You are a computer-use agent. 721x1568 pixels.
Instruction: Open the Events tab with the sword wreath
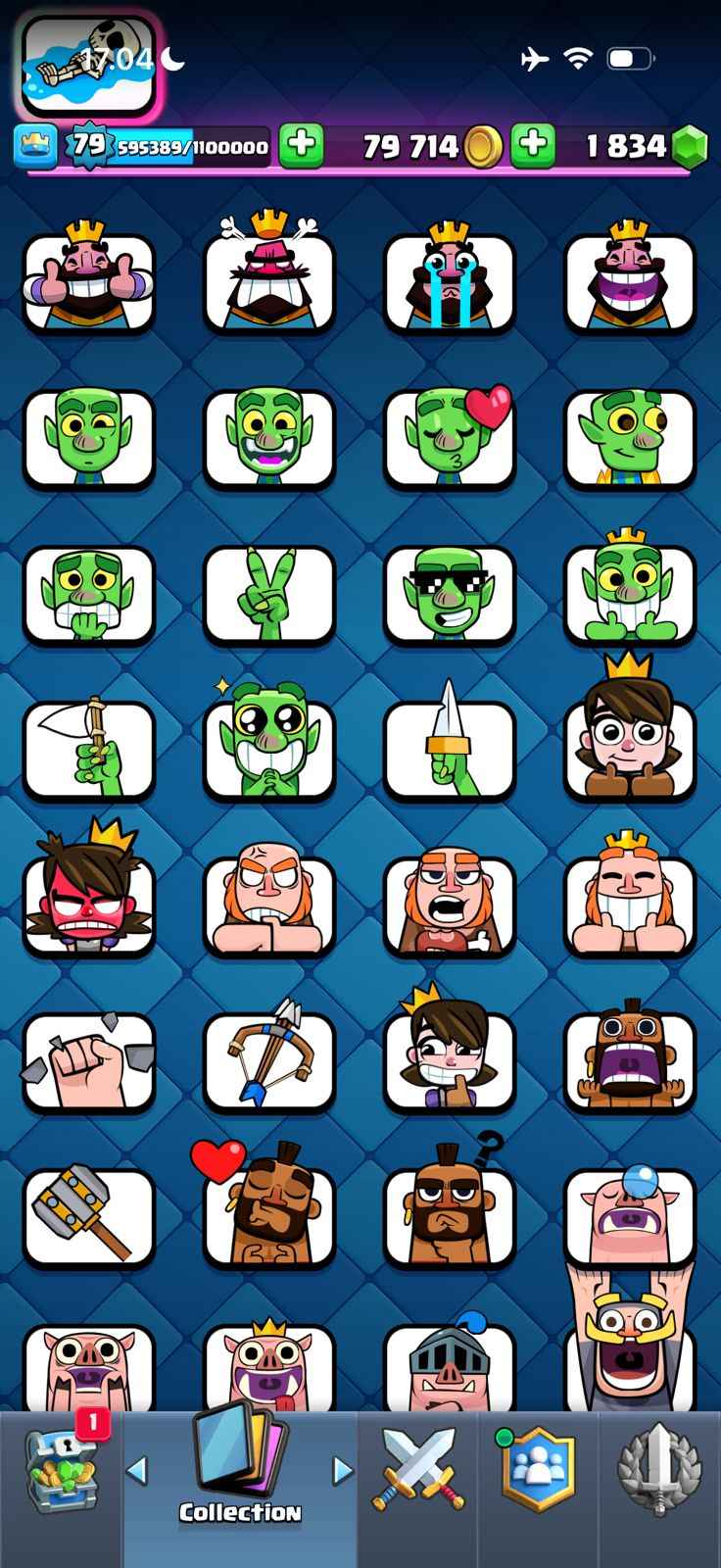click(x=660, y=1472)
